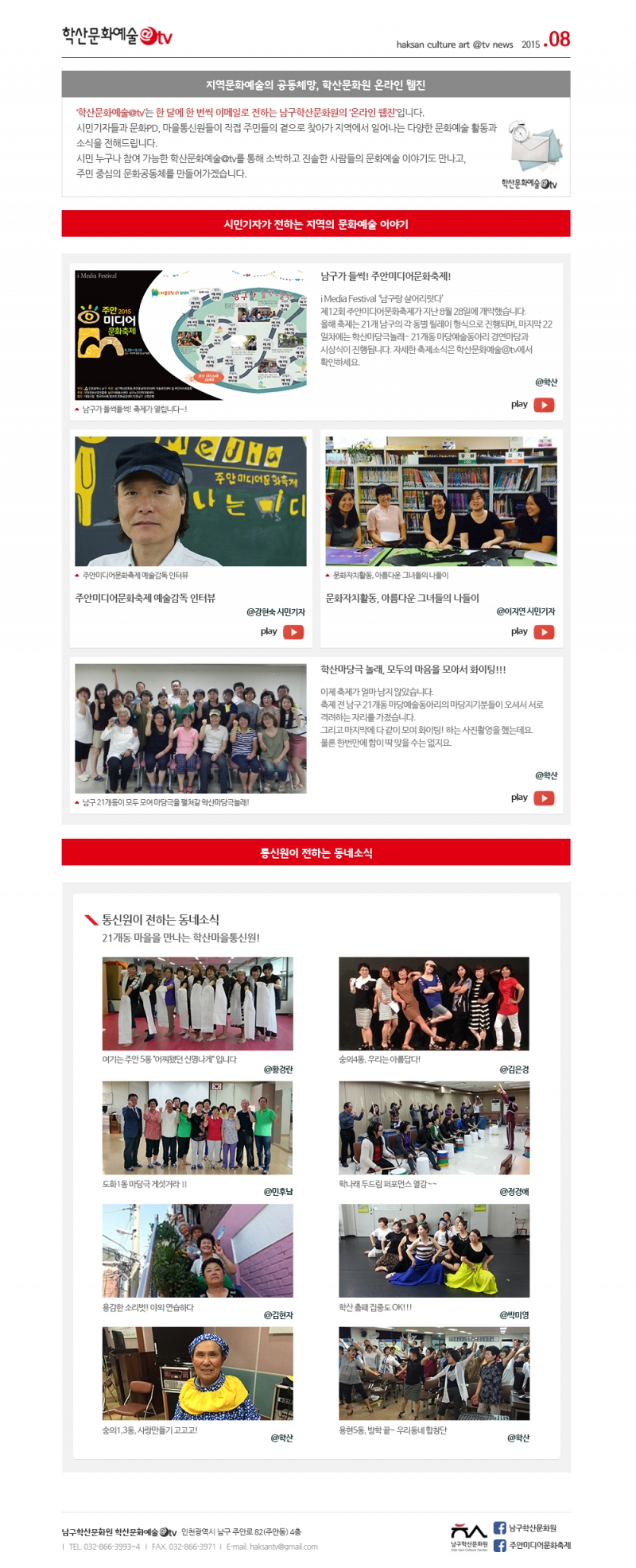The image size is (636, 1568).
Task: Open the 학산문화예술@tv header logo
Action: click(117, 36)
